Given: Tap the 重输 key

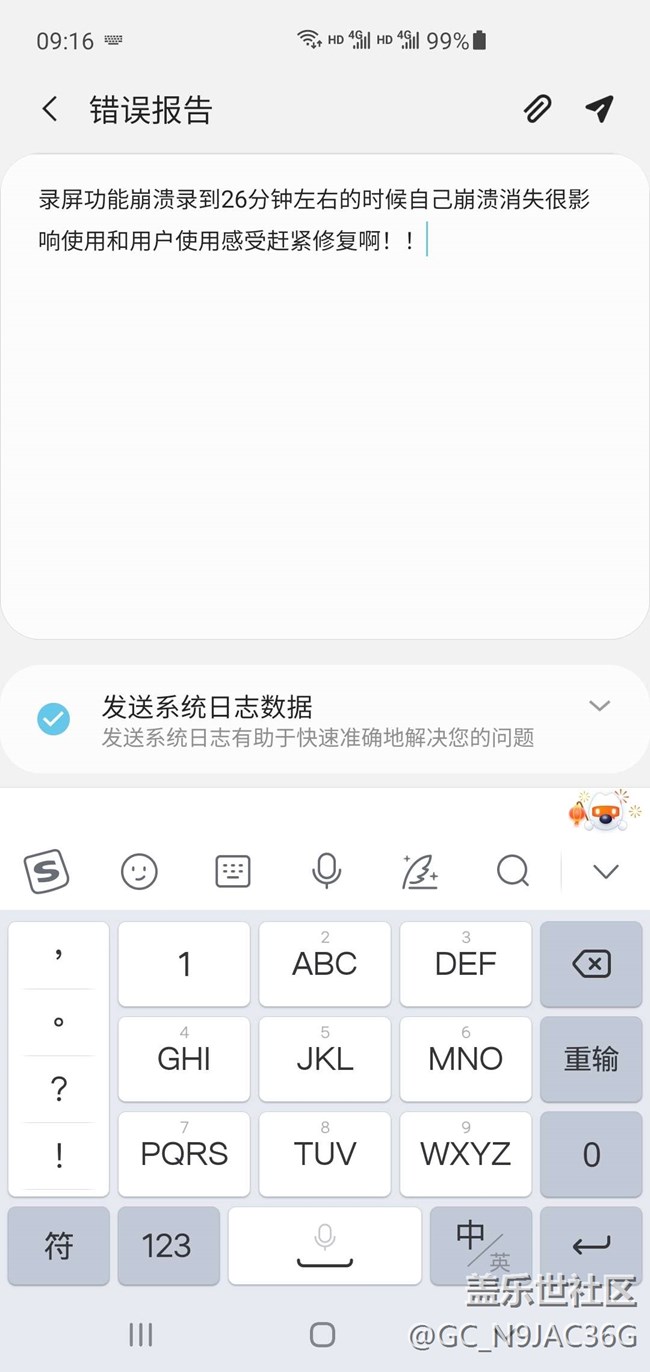Looking at the screenshot, I should (591, 1059).
